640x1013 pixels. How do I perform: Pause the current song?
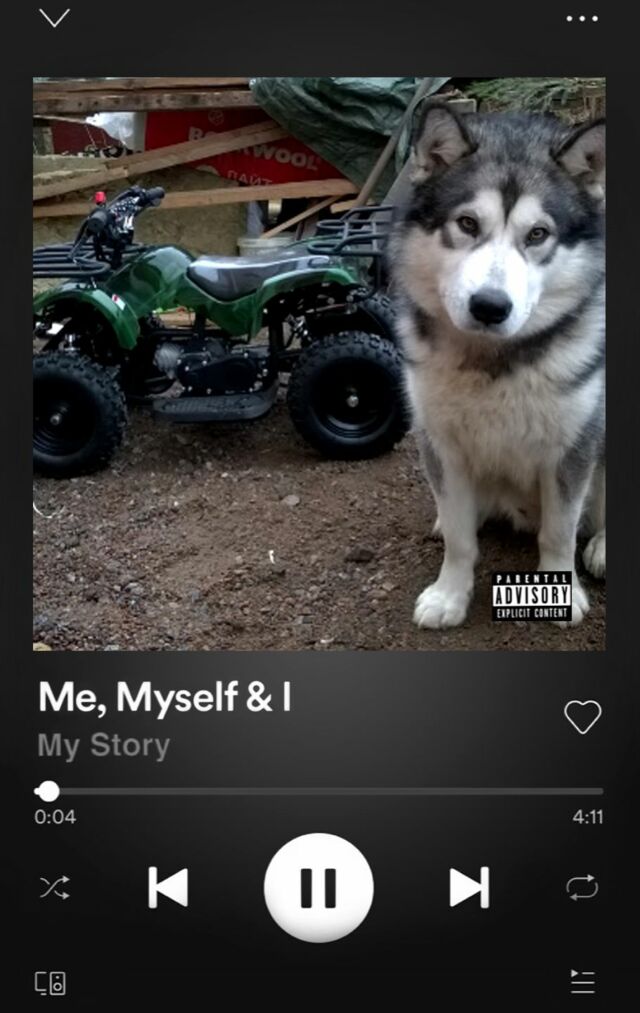pos(319,887)
